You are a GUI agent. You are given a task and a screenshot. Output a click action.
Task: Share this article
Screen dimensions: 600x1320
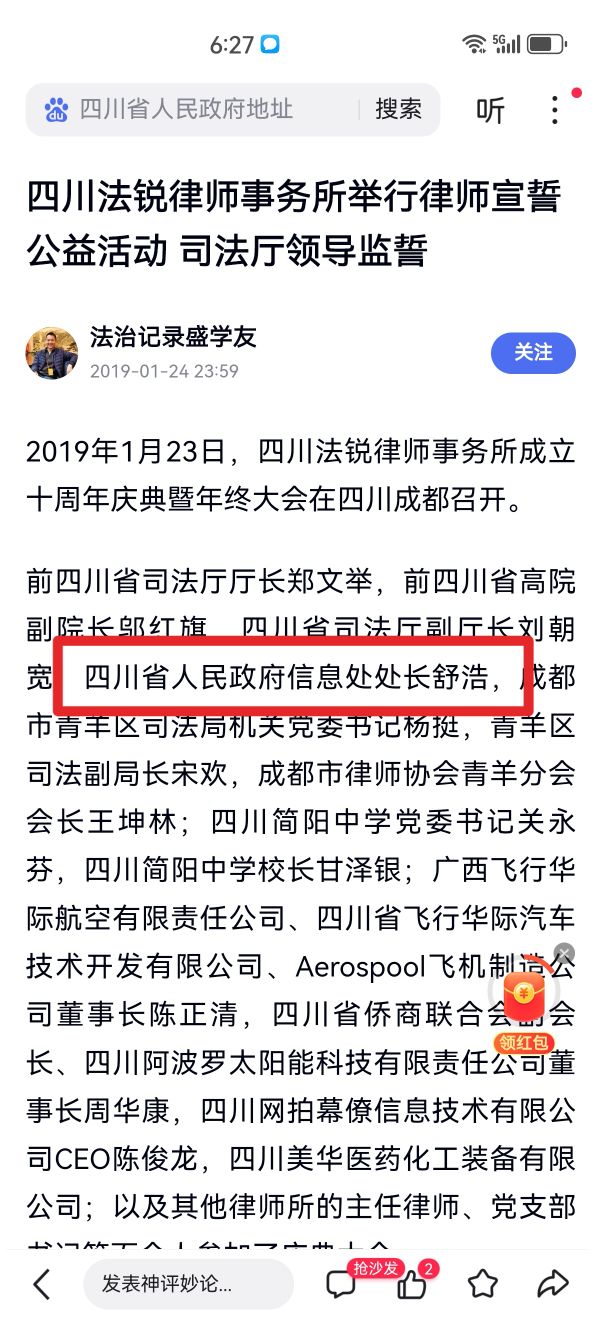(x=552, y=1284)
